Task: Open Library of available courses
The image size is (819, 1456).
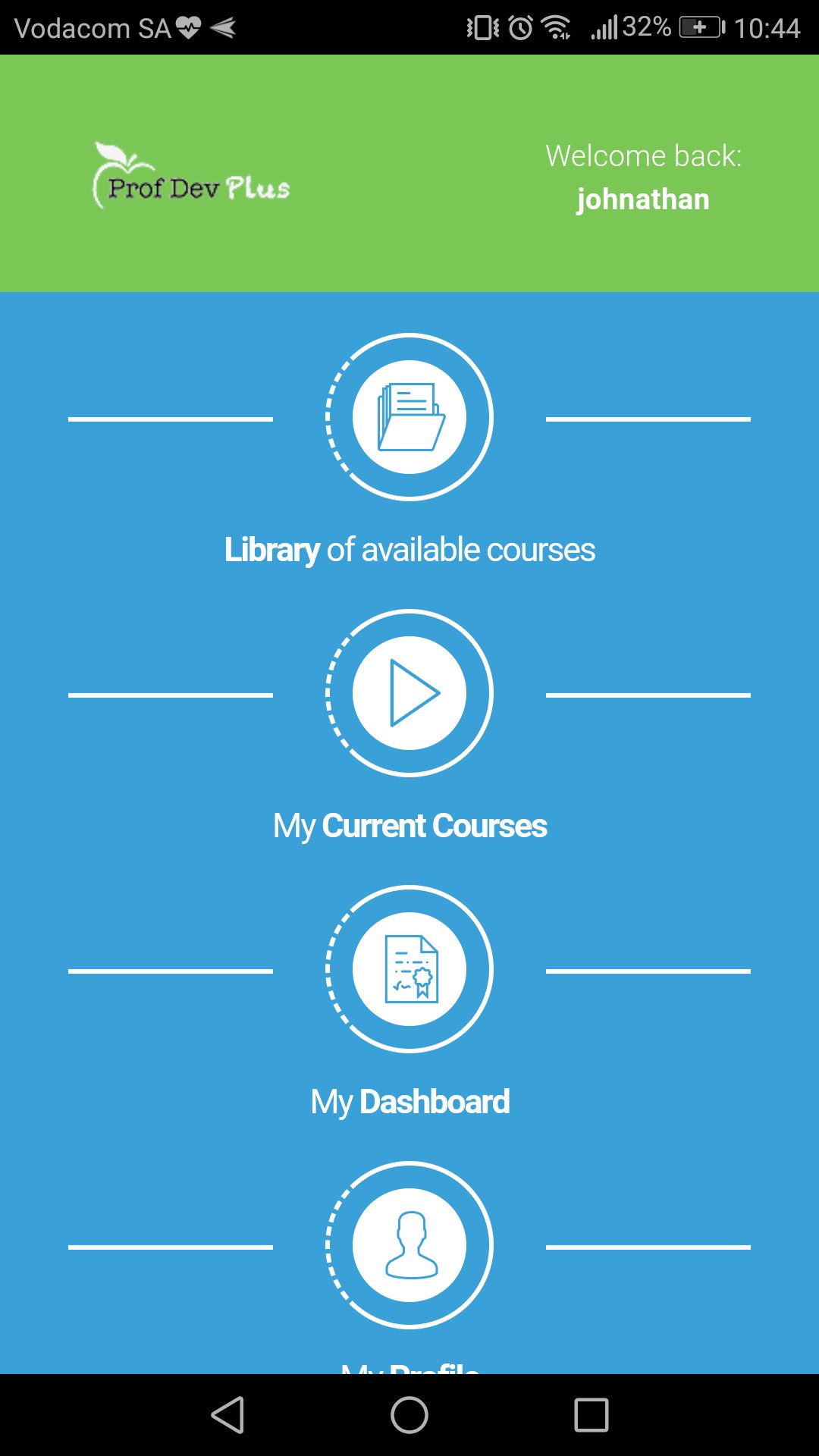Action: 409,550
